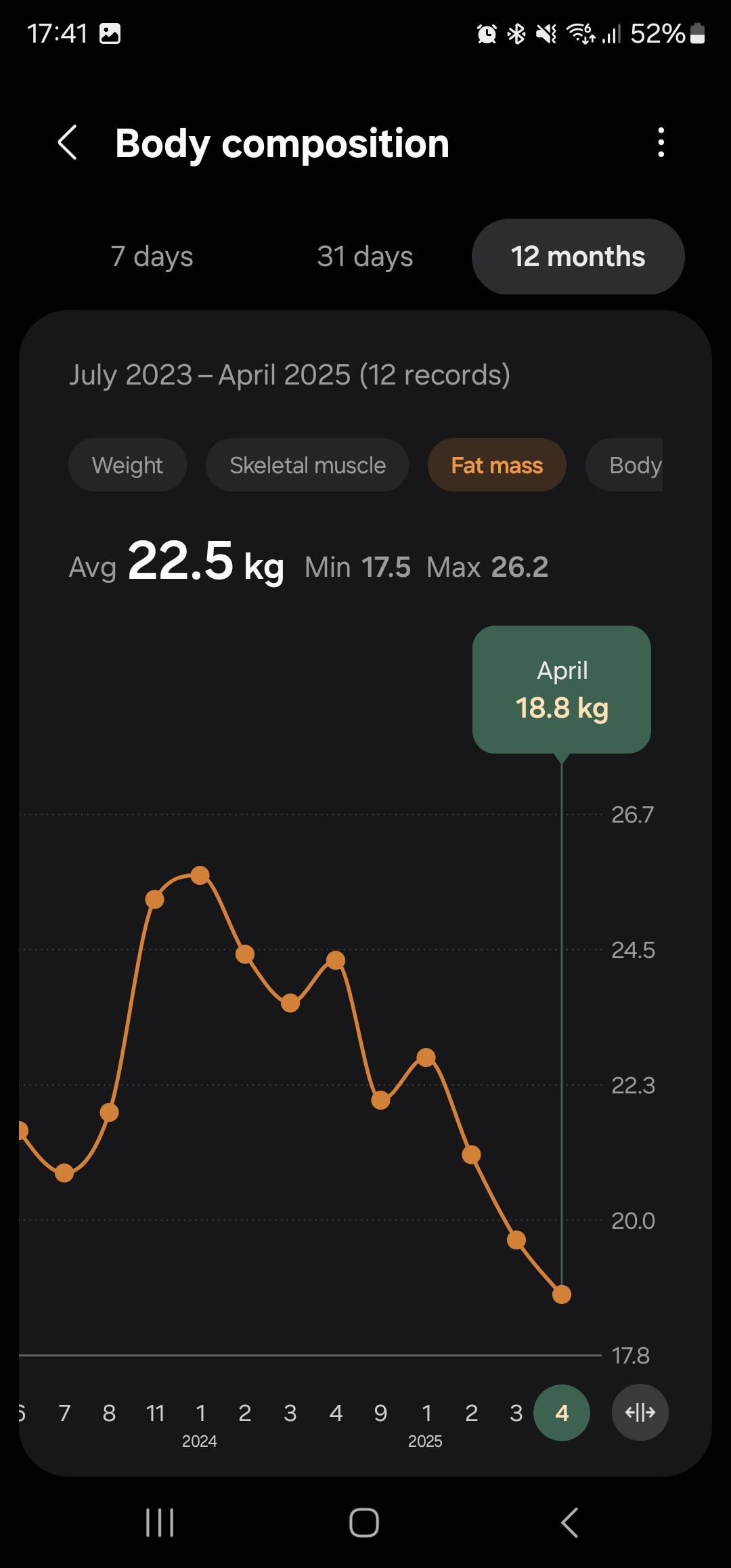The image size is (731, 1568).
Task: Tap the system home button
Action: click(364, 1523)
